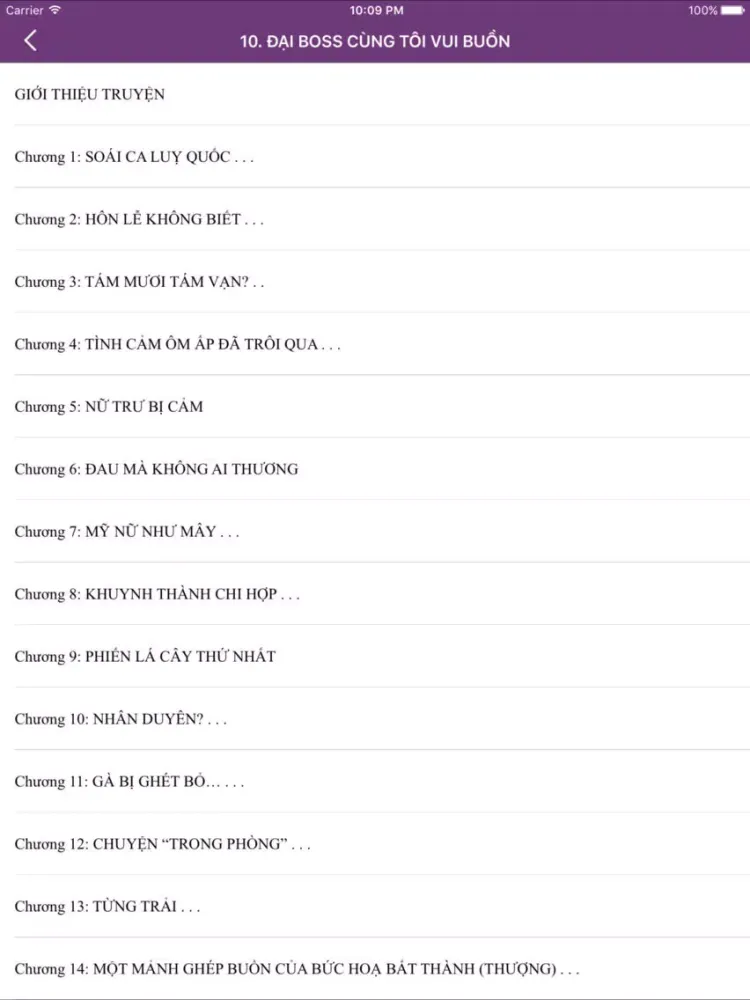Open Chương 6: ĐAU MÀ KHÔNG AI THƯƠNG

point(156,469)
